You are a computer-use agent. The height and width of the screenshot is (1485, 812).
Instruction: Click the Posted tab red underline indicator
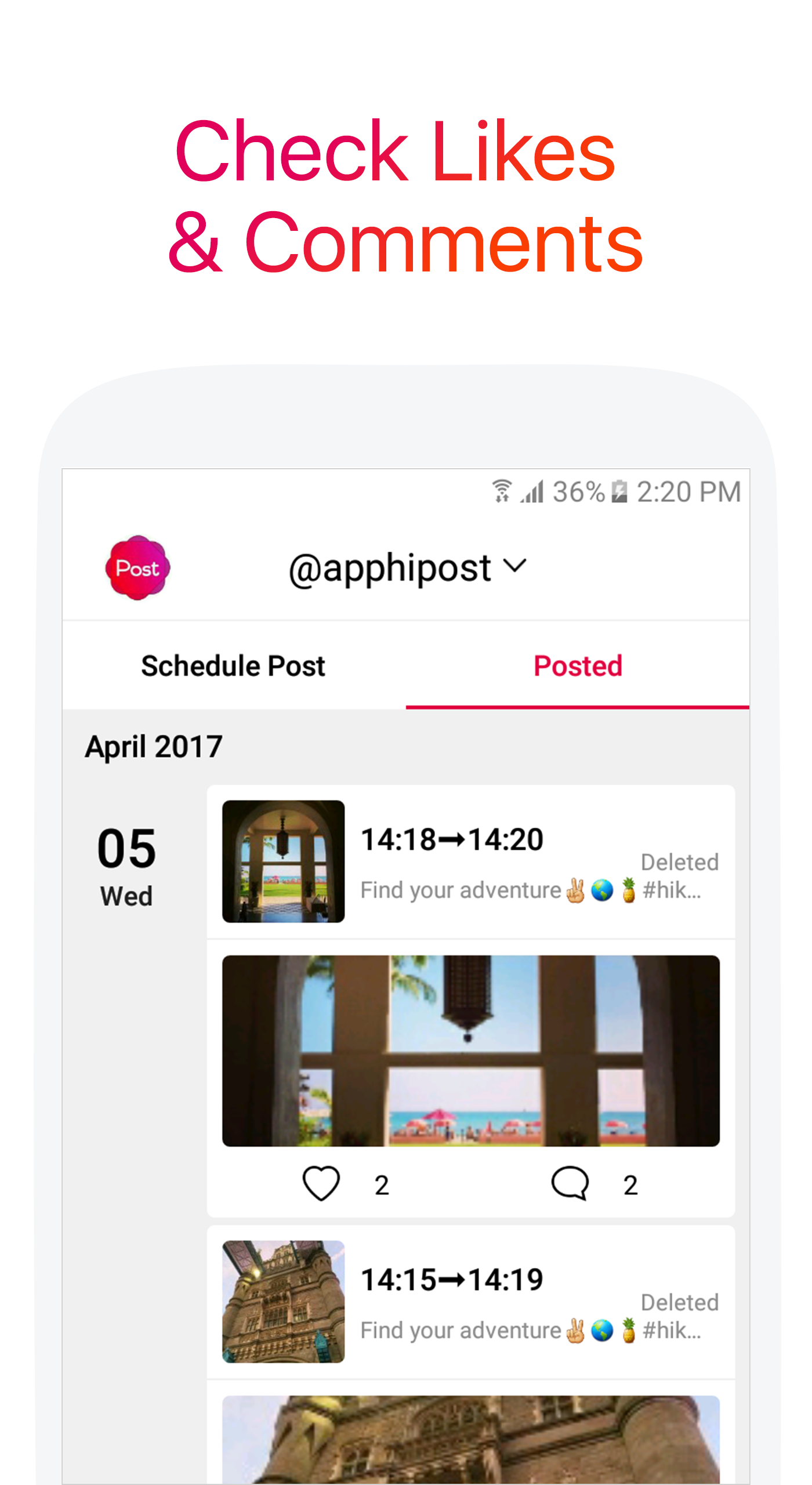tap(578, 707)
